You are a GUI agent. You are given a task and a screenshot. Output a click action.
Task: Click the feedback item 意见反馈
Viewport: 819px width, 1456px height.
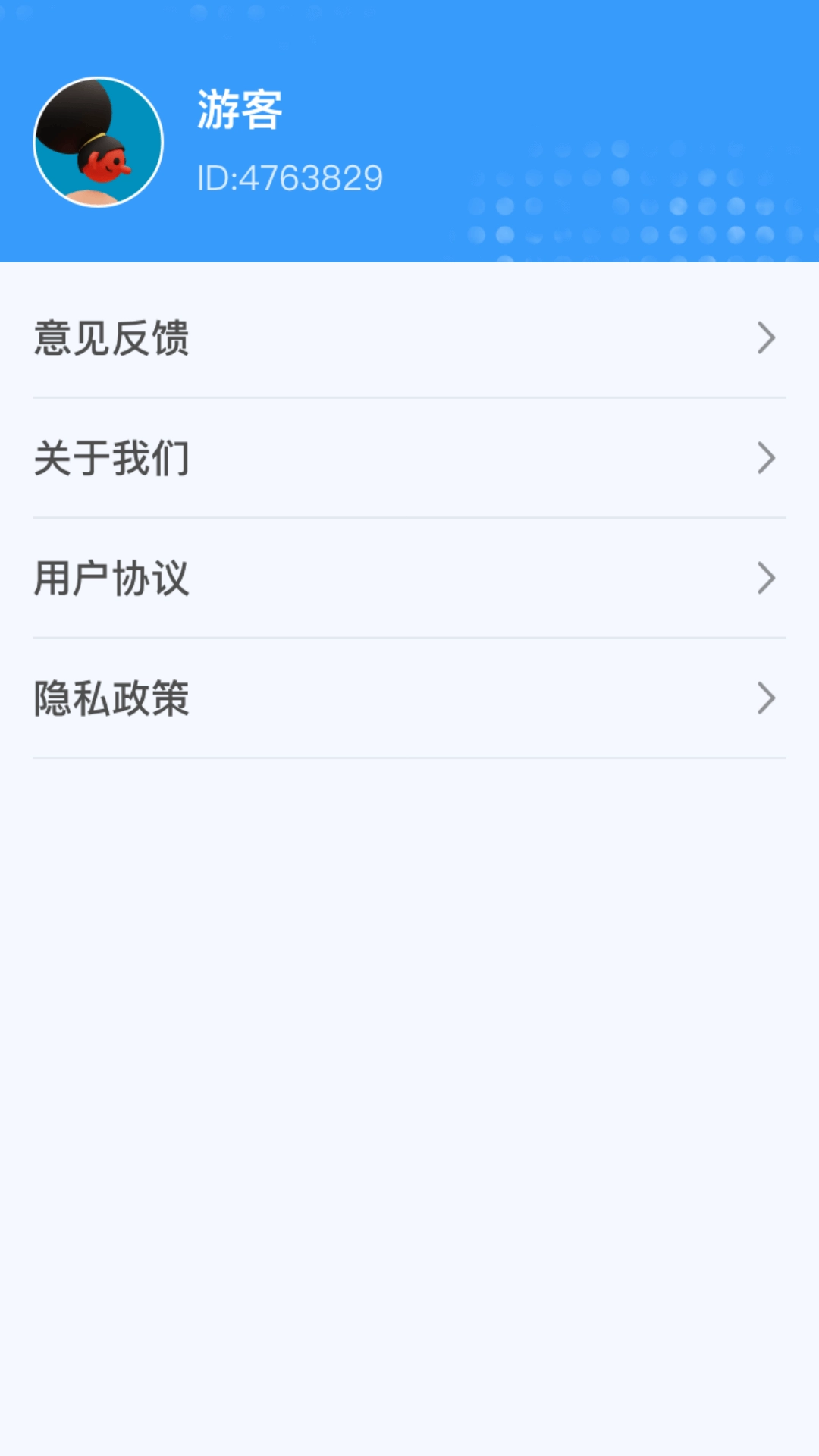click(409, 339)
